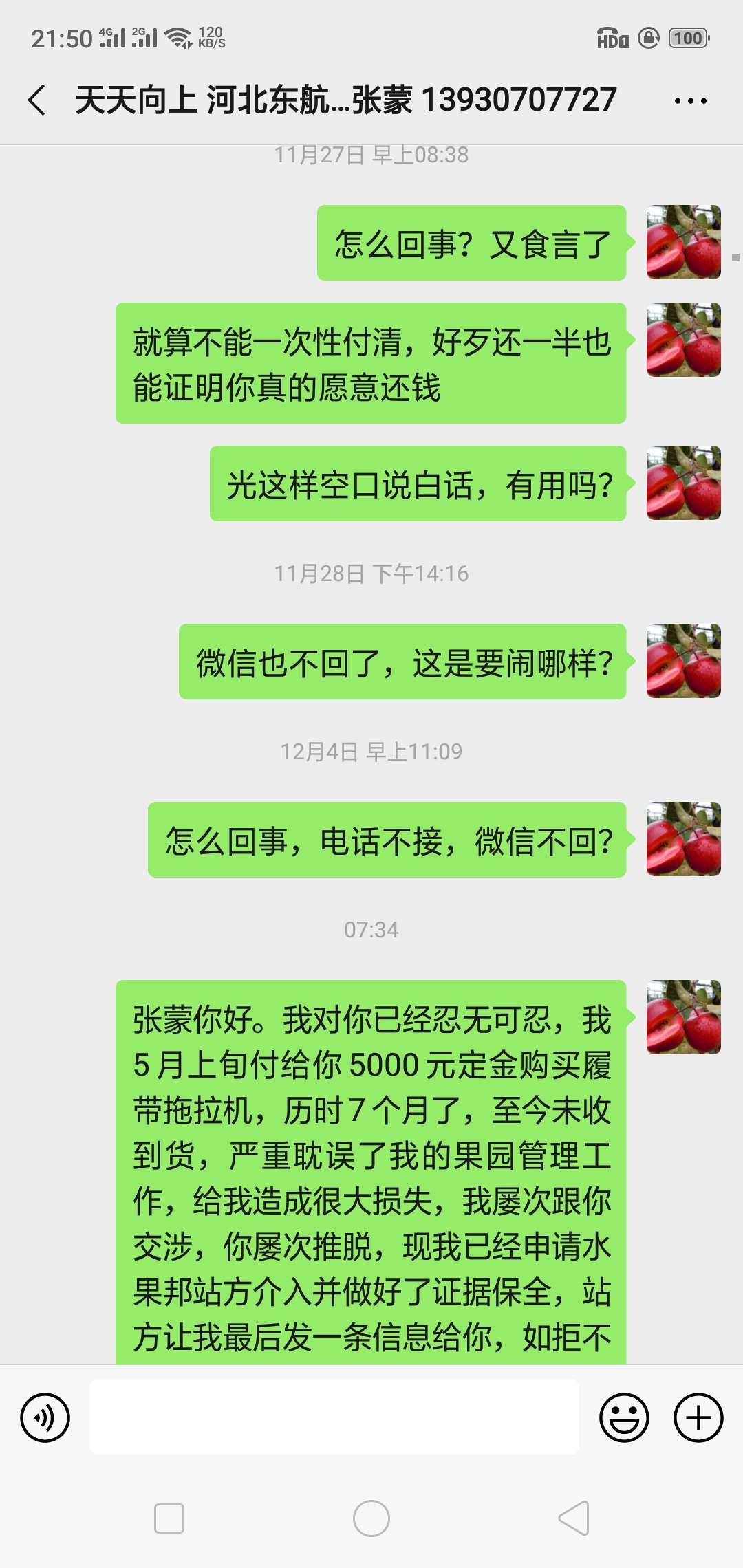743x1568 pixels.
Task: Tap the avatar beside "微信也不回了" message
Action: [684, 661]
